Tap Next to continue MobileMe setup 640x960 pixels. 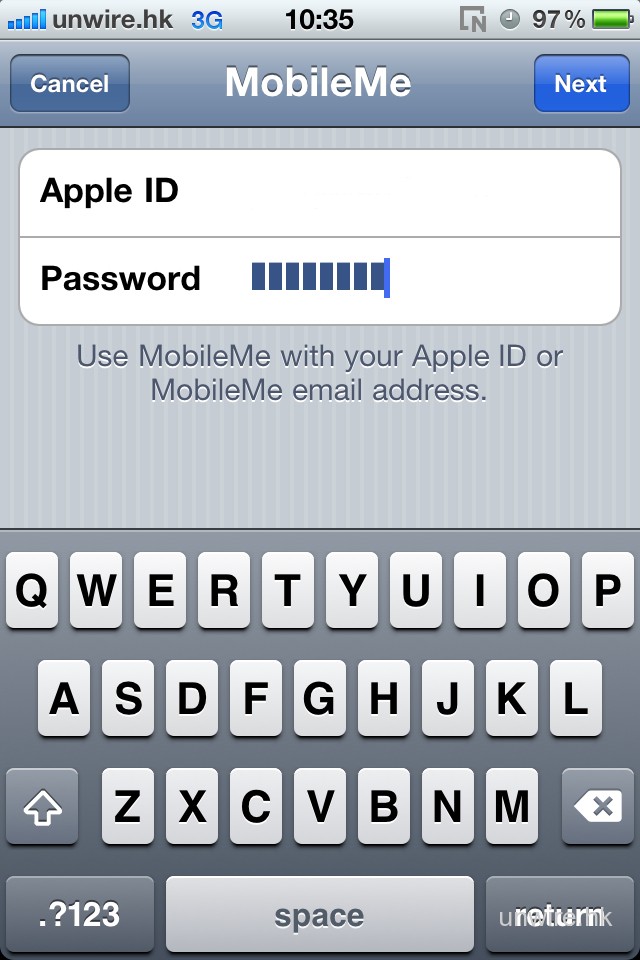click(x=580, y=83)
